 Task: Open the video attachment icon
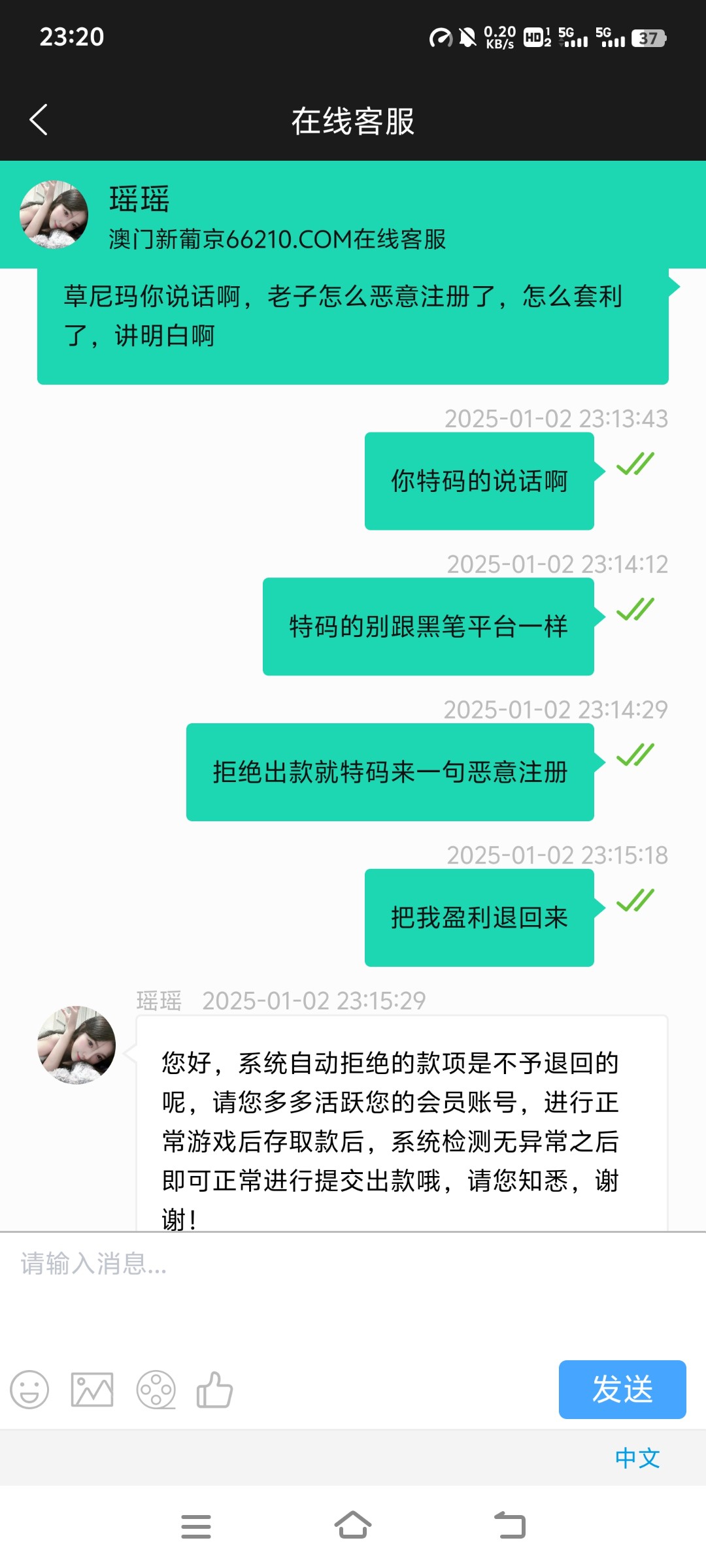(x=156, y=1390)
